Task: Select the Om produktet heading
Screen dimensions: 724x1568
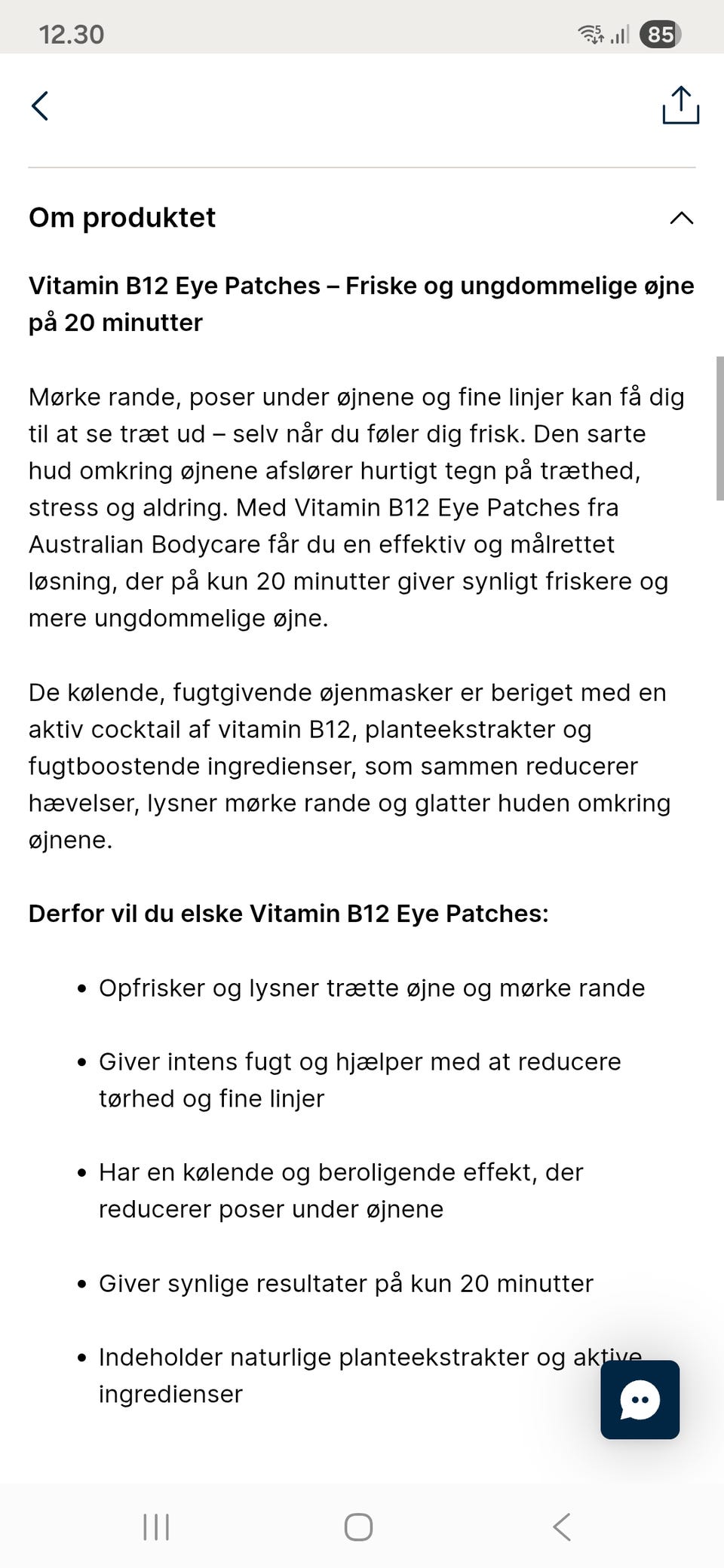Action: (x=122, y=218)
